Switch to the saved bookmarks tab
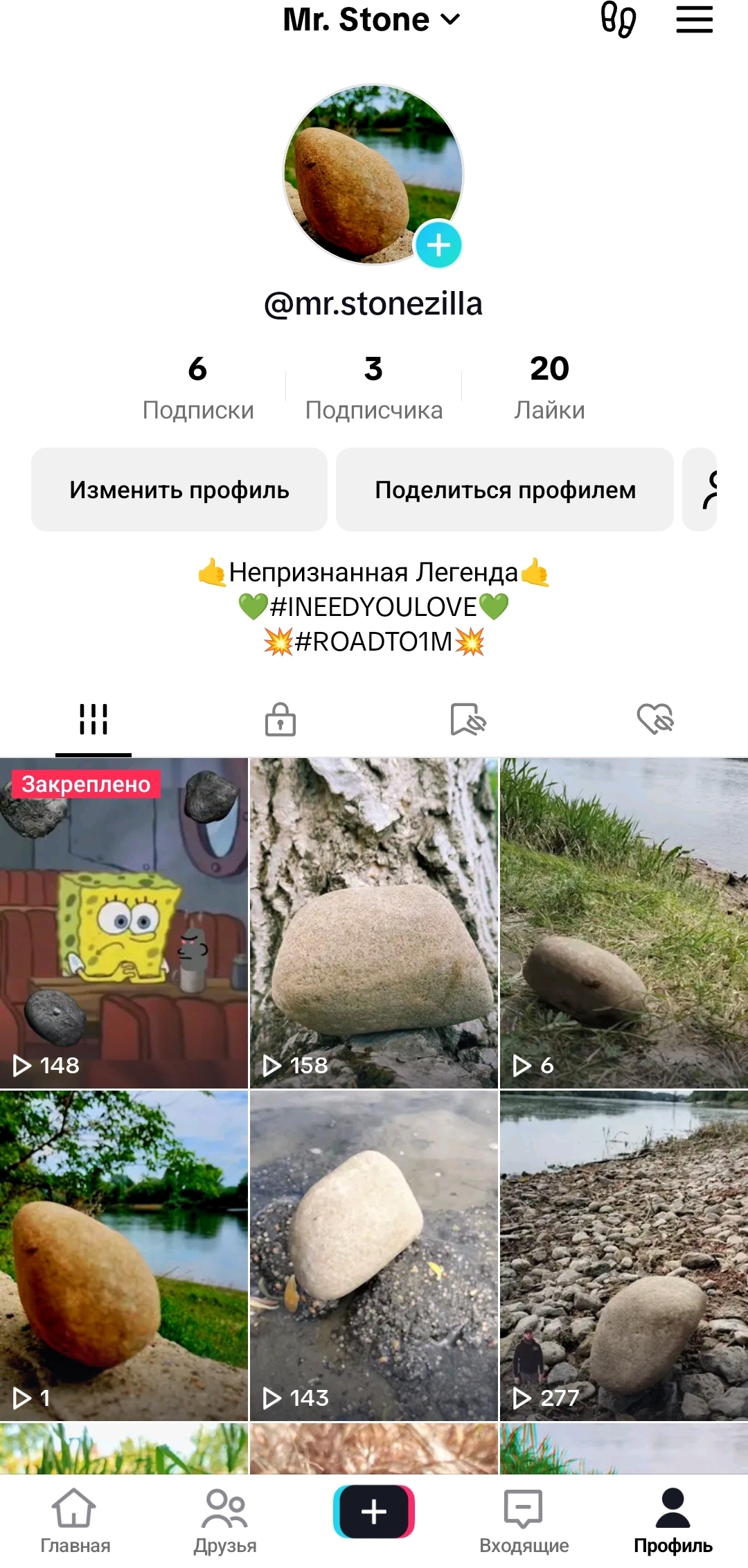Image resolution: width=748 pixels, height=1568 pixels. (x=467, y=719)
